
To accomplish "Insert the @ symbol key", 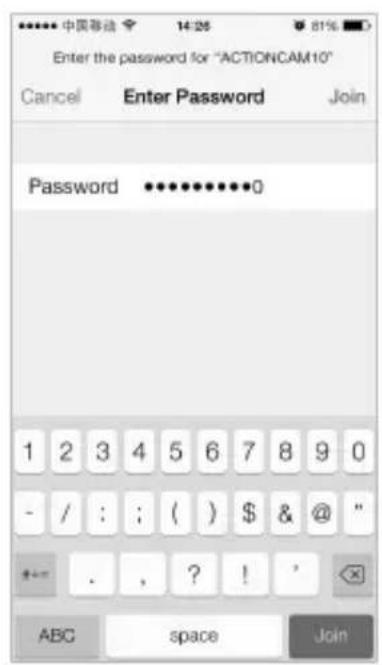I will point(322,513).
